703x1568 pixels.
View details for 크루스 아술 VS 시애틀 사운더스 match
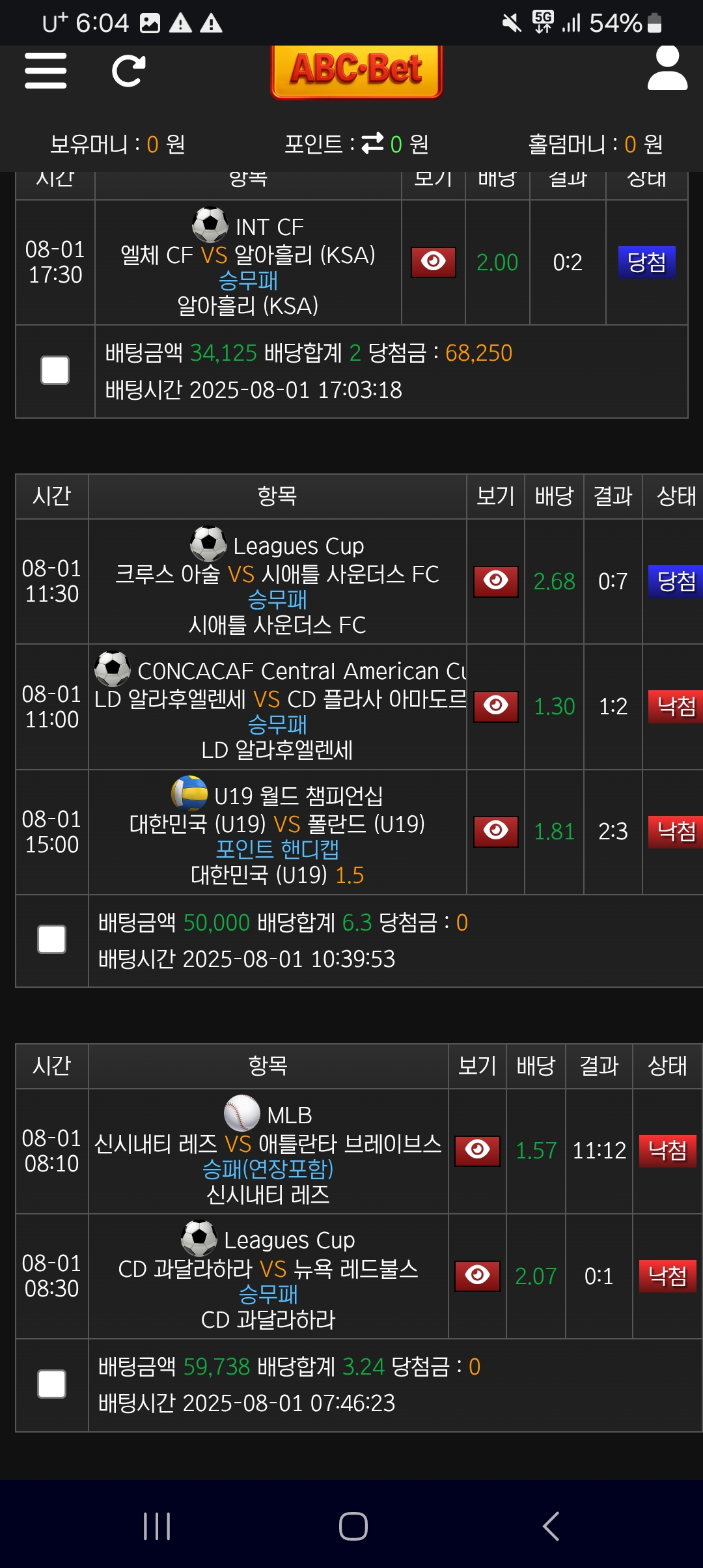[496, 581]
